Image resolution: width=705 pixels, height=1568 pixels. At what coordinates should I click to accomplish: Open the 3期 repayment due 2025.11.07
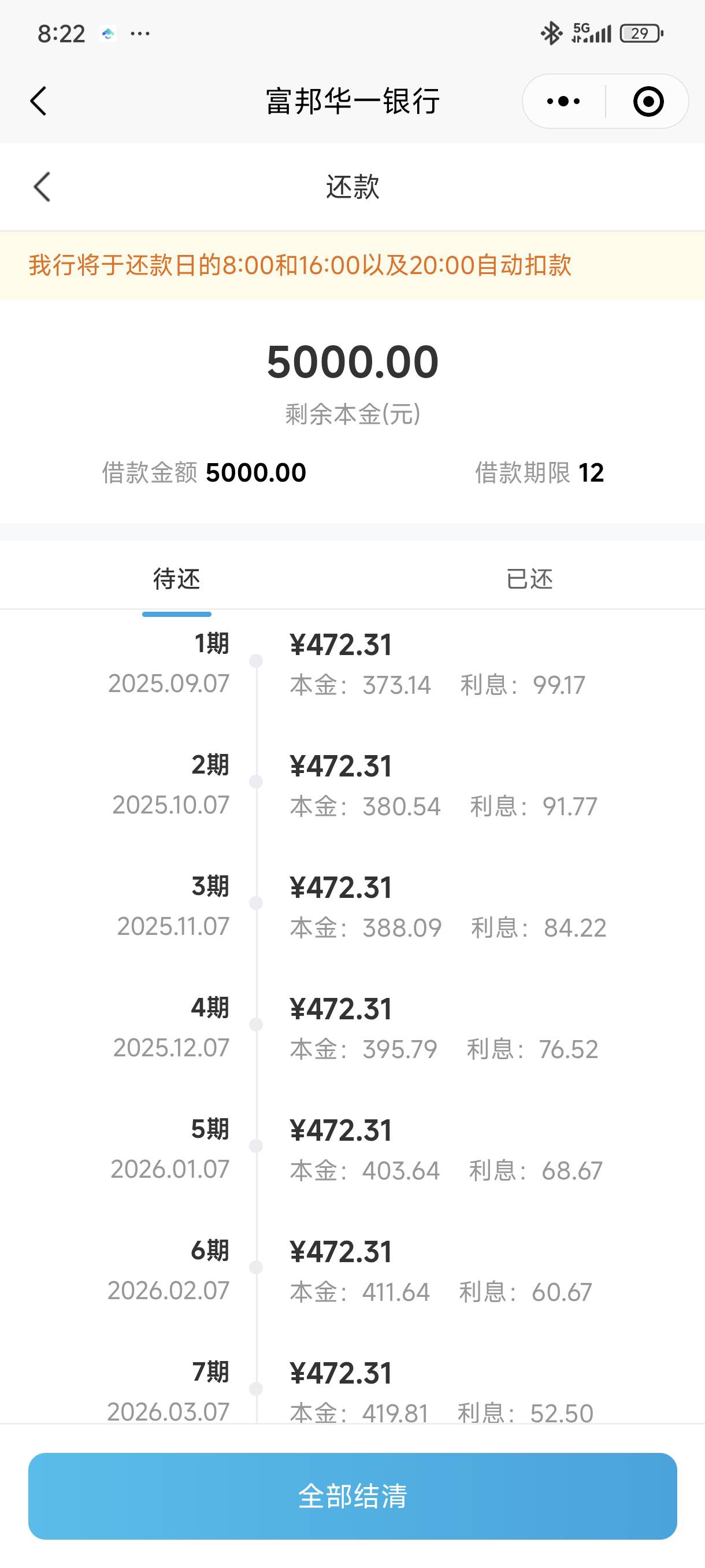click(x=353, y=907)
